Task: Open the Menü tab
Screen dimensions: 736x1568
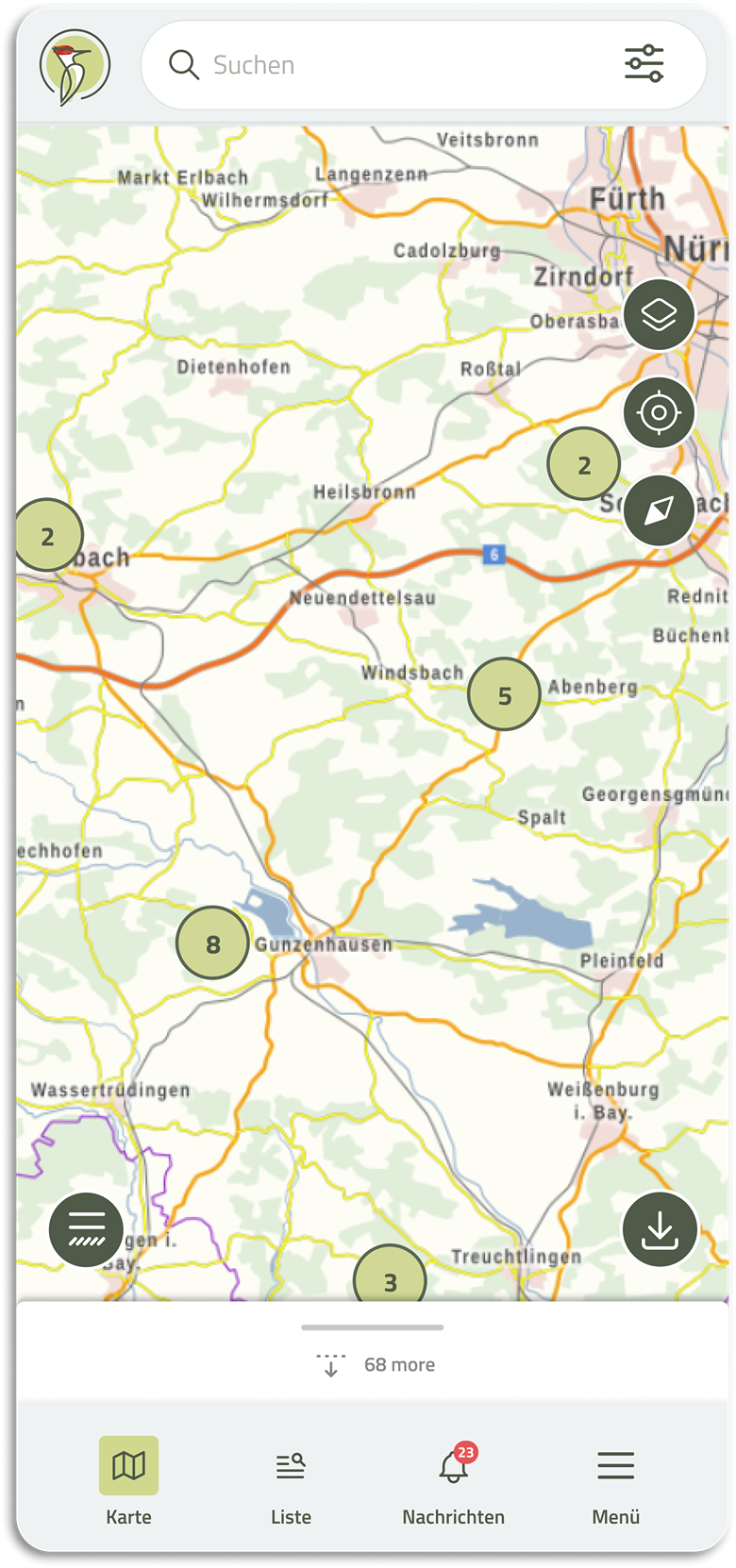Action: (x=616, y=1481)
